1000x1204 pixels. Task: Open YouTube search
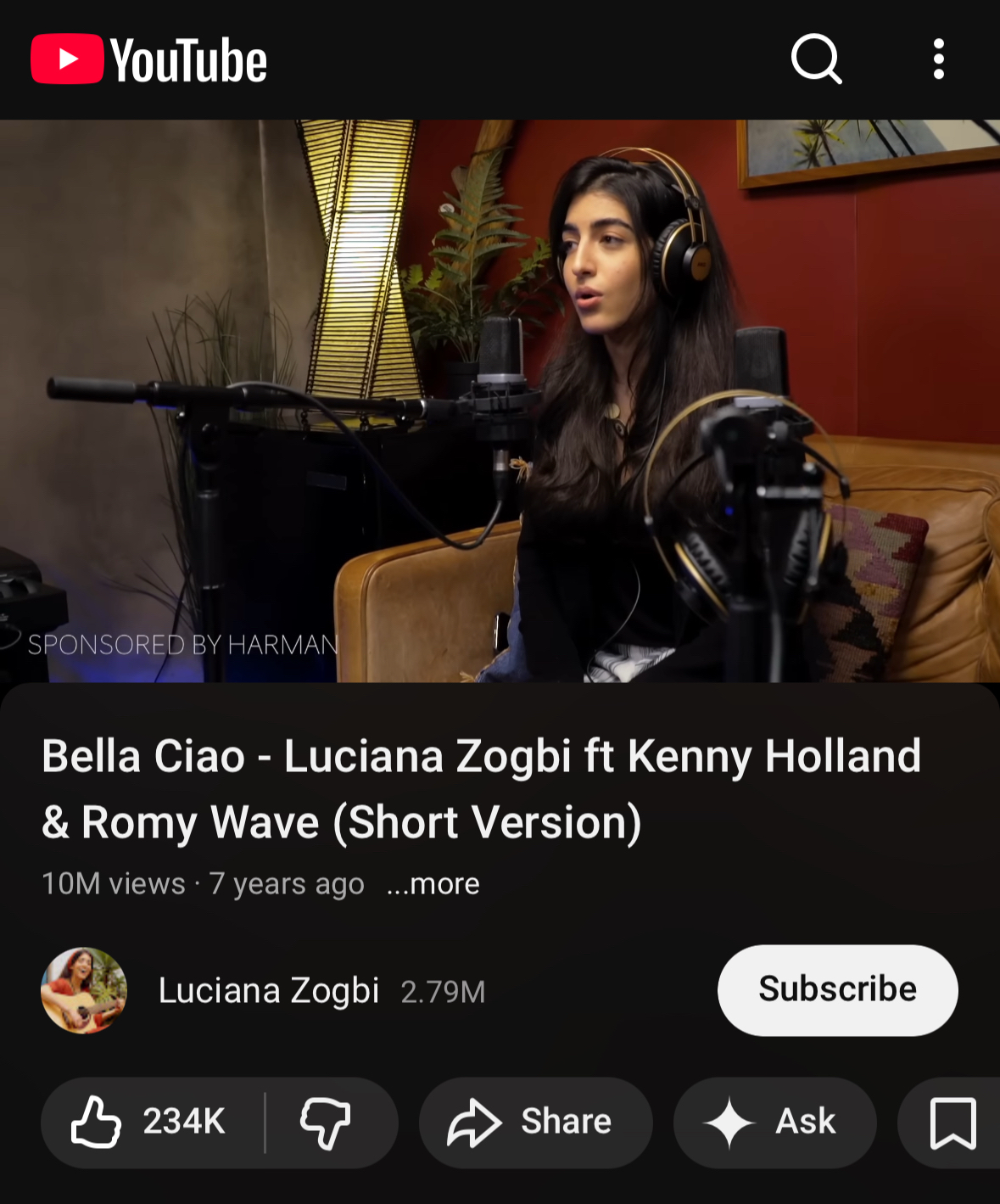tap(816, 59)
